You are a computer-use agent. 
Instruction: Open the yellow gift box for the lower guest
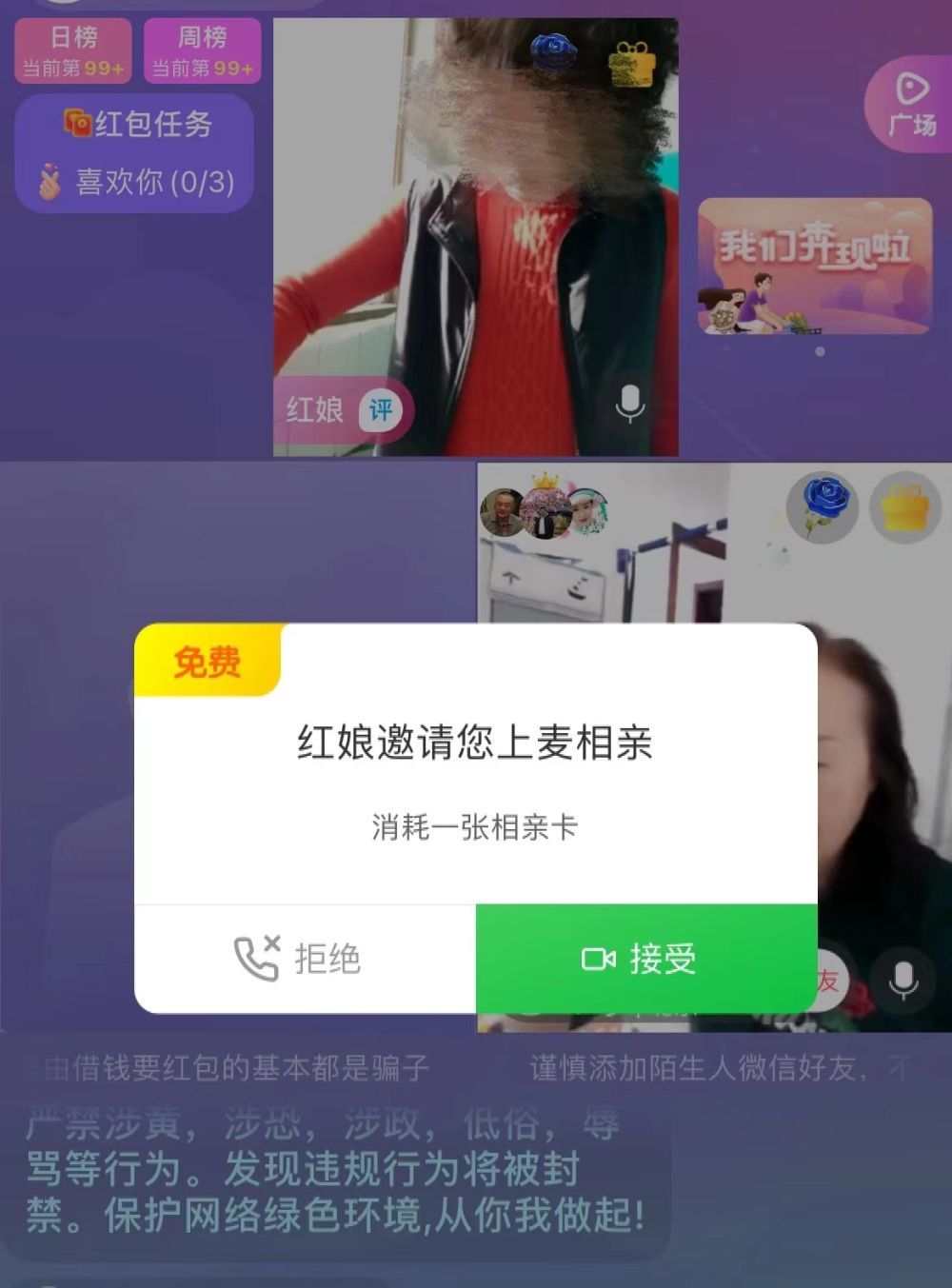pyautogui.click(x=904, y=506)
